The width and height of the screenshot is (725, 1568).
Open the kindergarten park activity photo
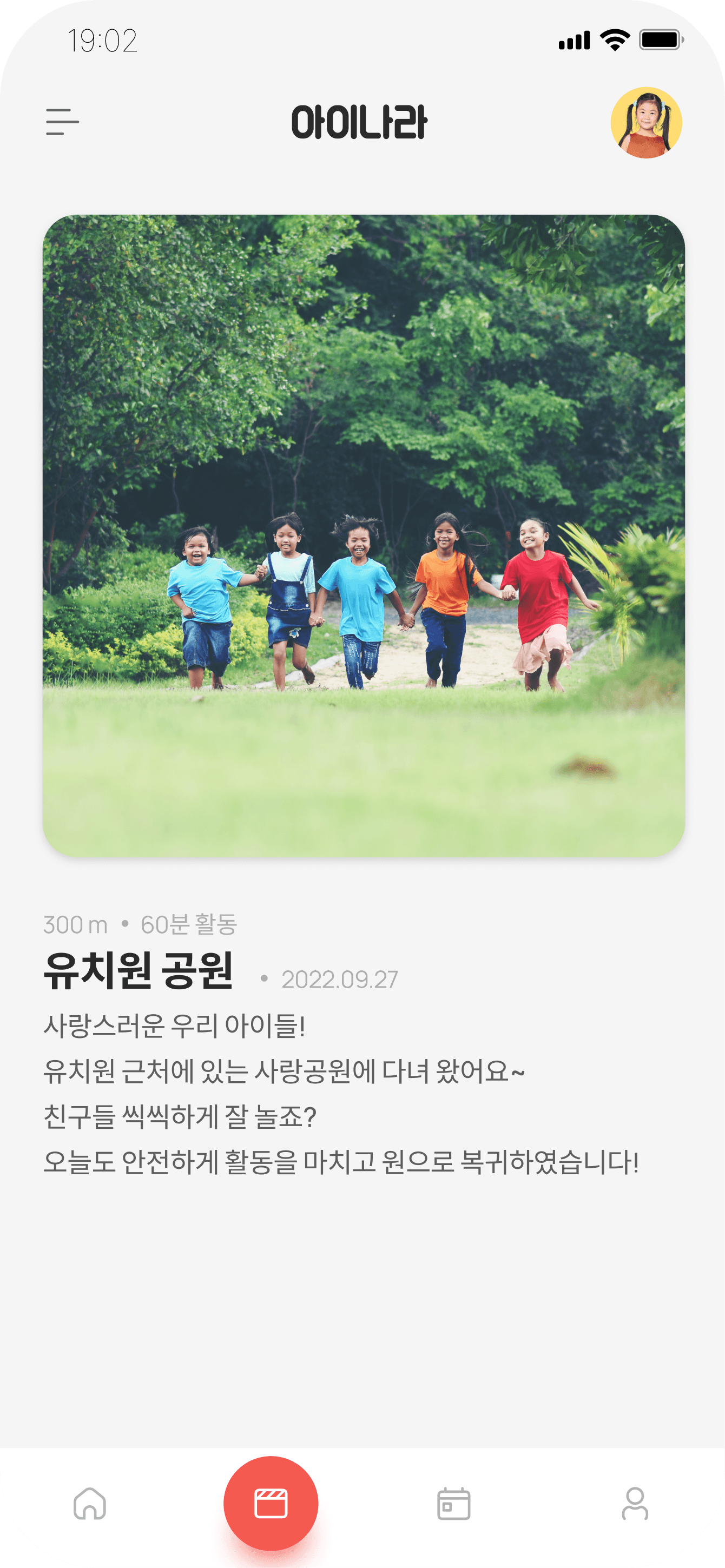tap(364, 535)
